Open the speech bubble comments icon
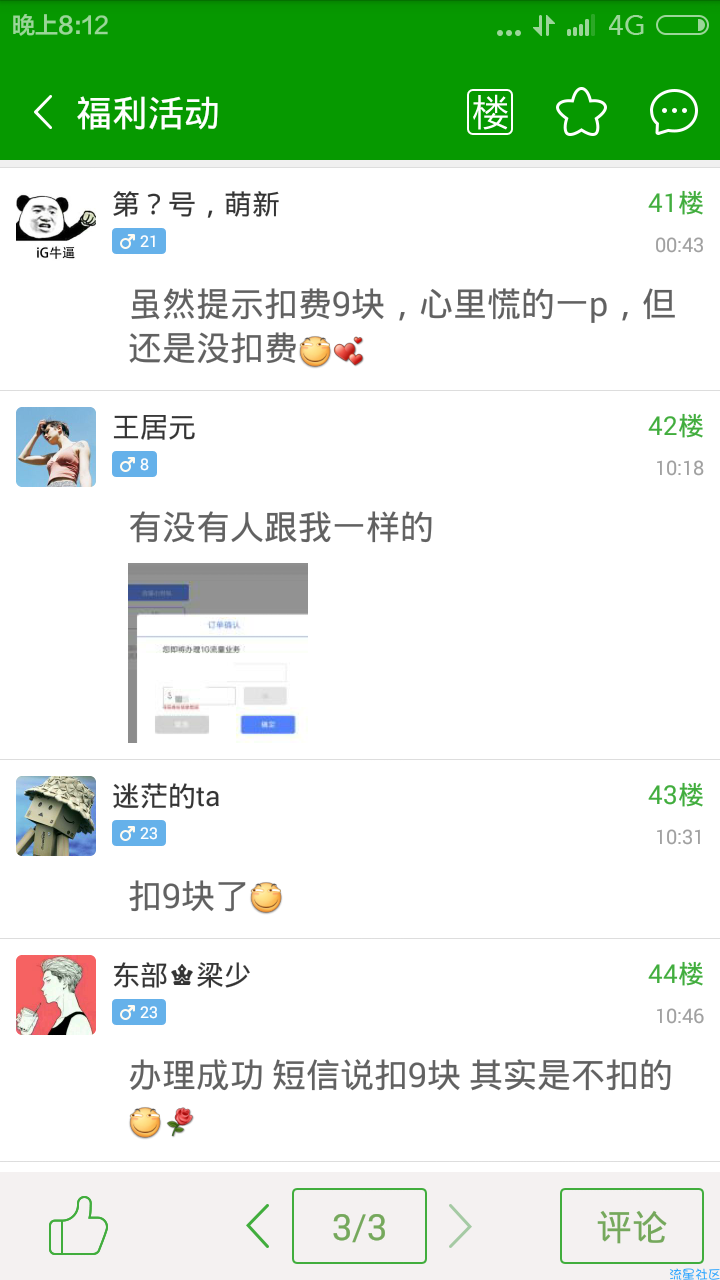 [673, 112]
